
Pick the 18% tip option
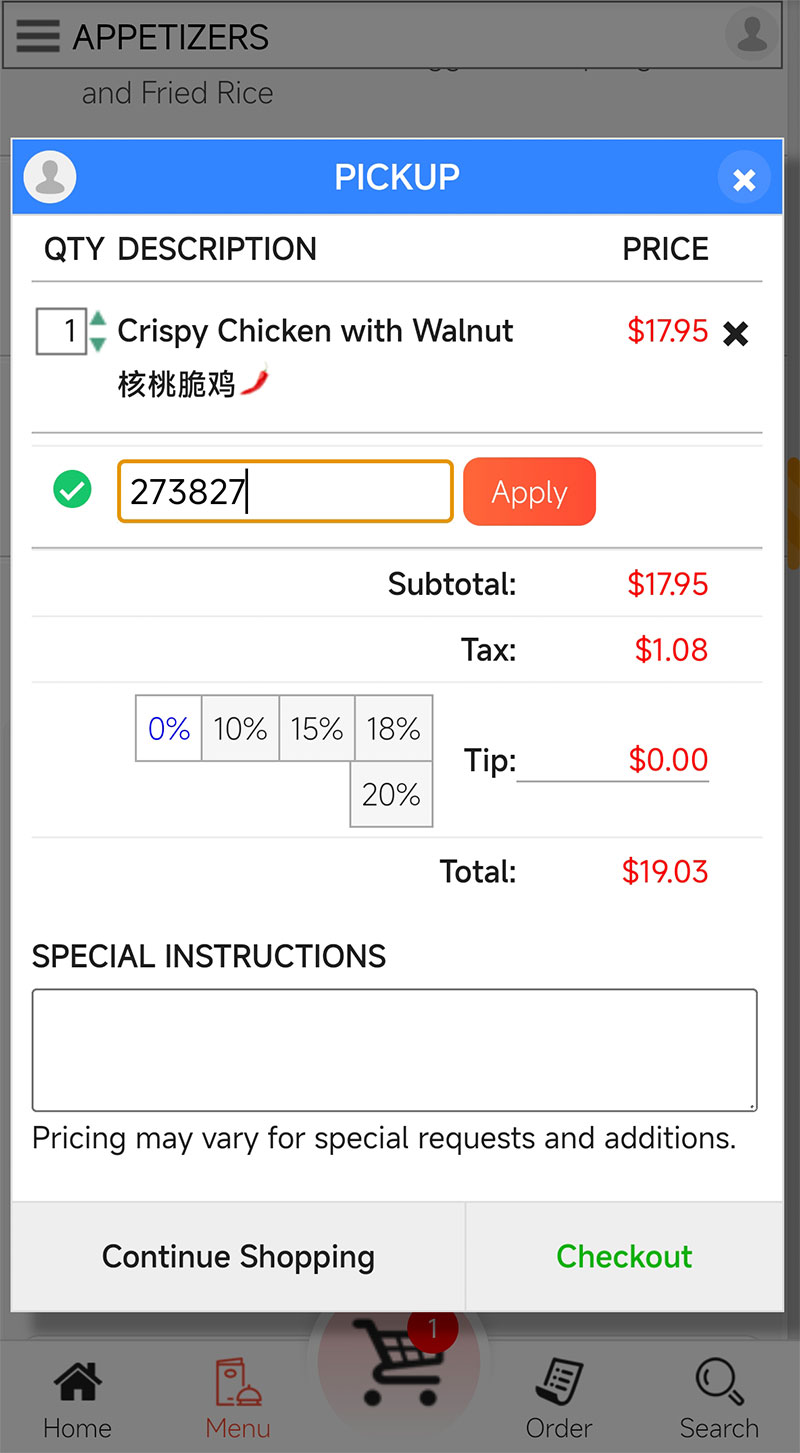pos(393,729)
